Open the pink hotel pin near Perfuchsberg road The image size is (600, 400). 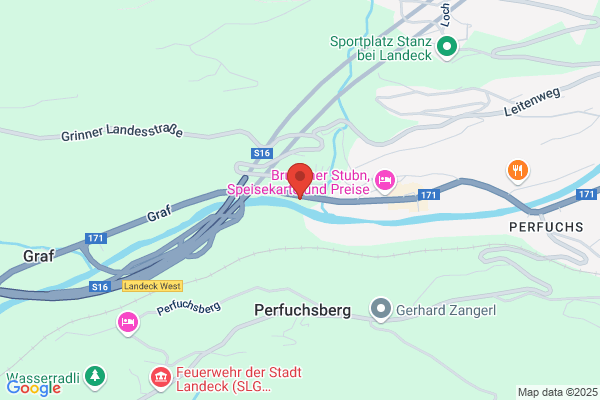point(128,324)
